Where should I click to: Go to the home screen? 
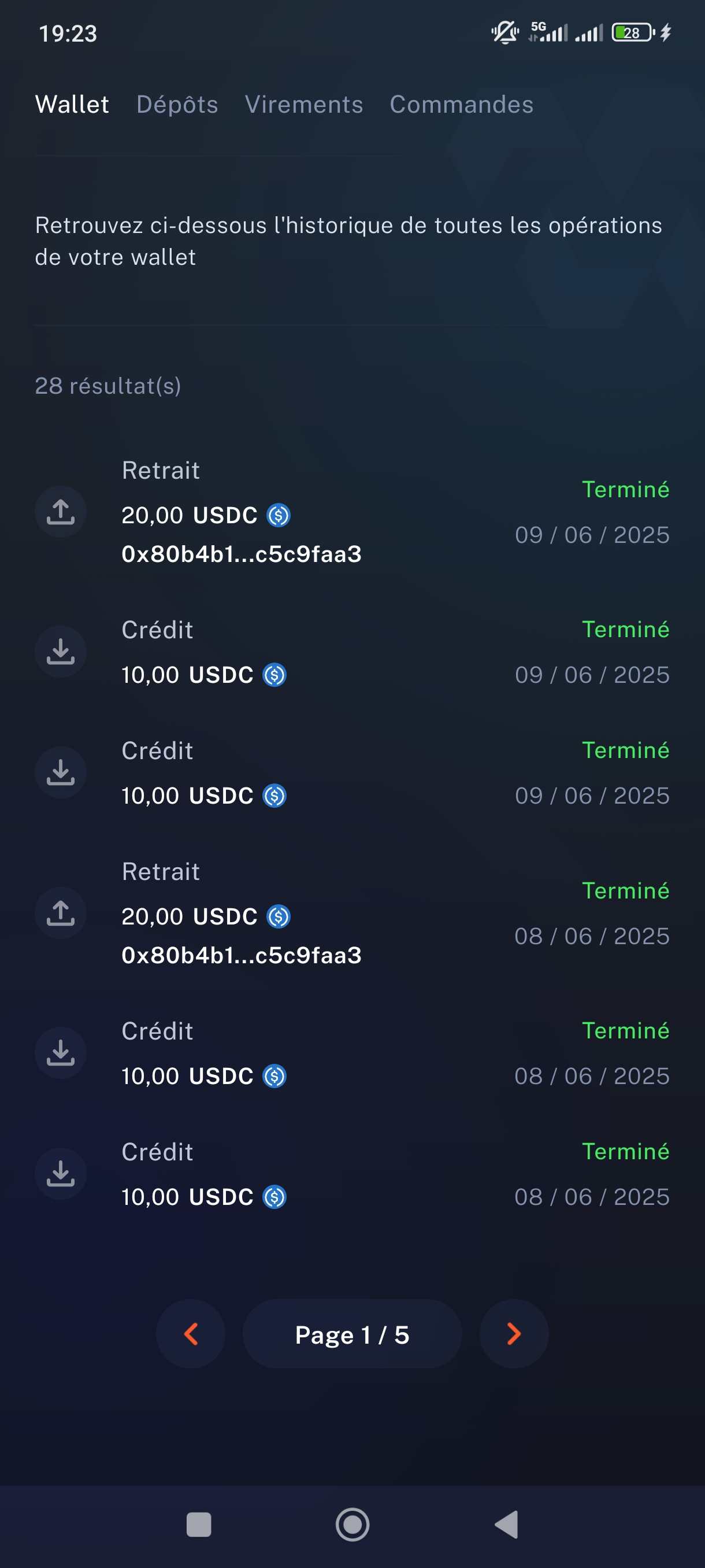[x=352, y=1525]
